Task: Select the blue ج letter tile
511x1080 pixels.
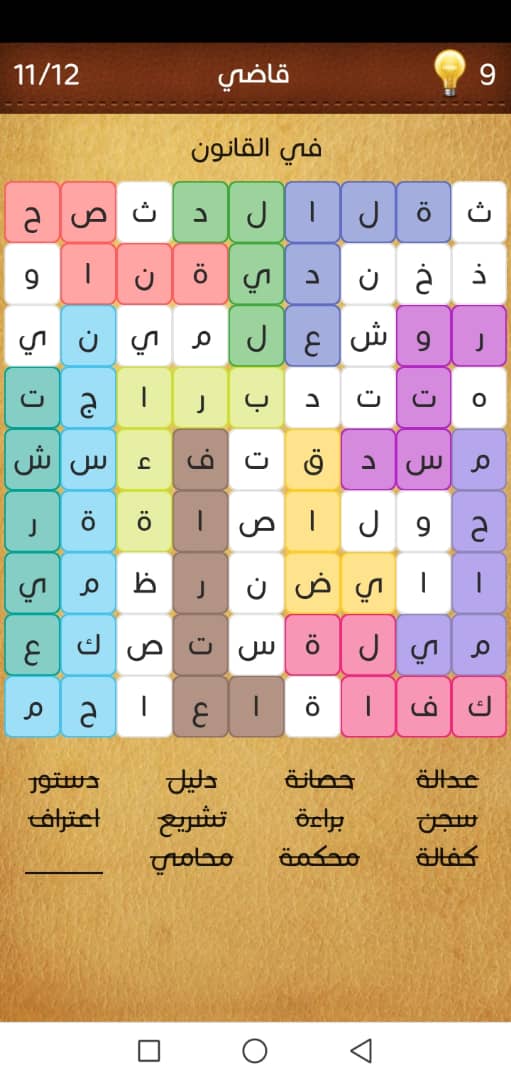Action: (88, 398)
